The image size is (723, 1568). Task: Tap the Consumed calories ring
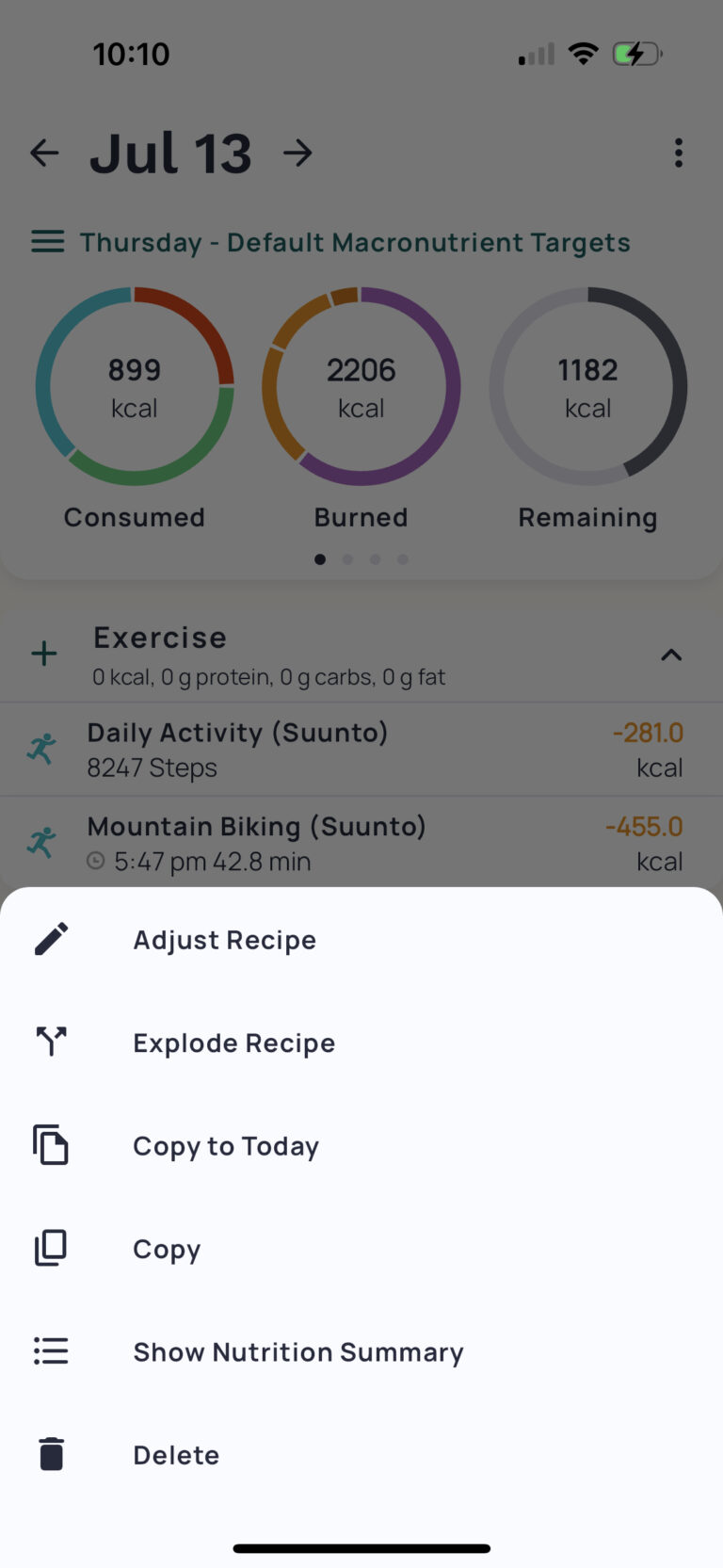point(134,386)
